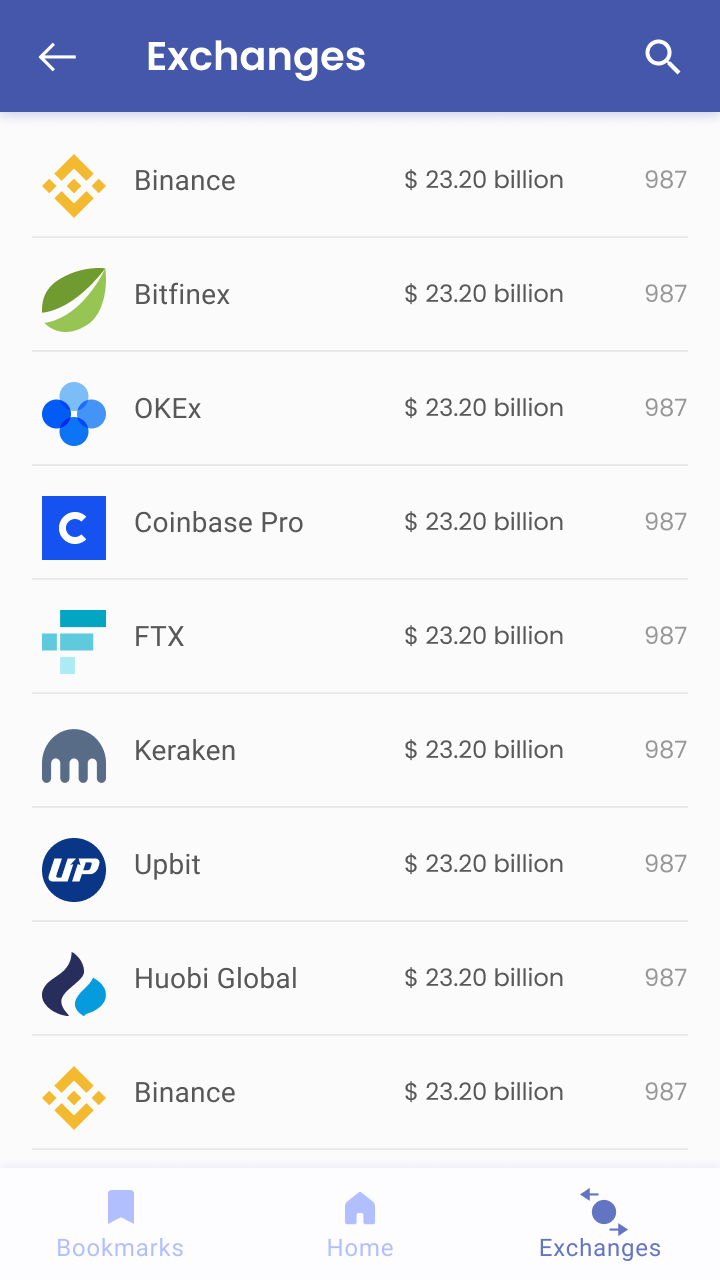Viewport: 720px width, 1280px height.
Task: Open the Bitfinex exchange entry
Action: [360, 294]
